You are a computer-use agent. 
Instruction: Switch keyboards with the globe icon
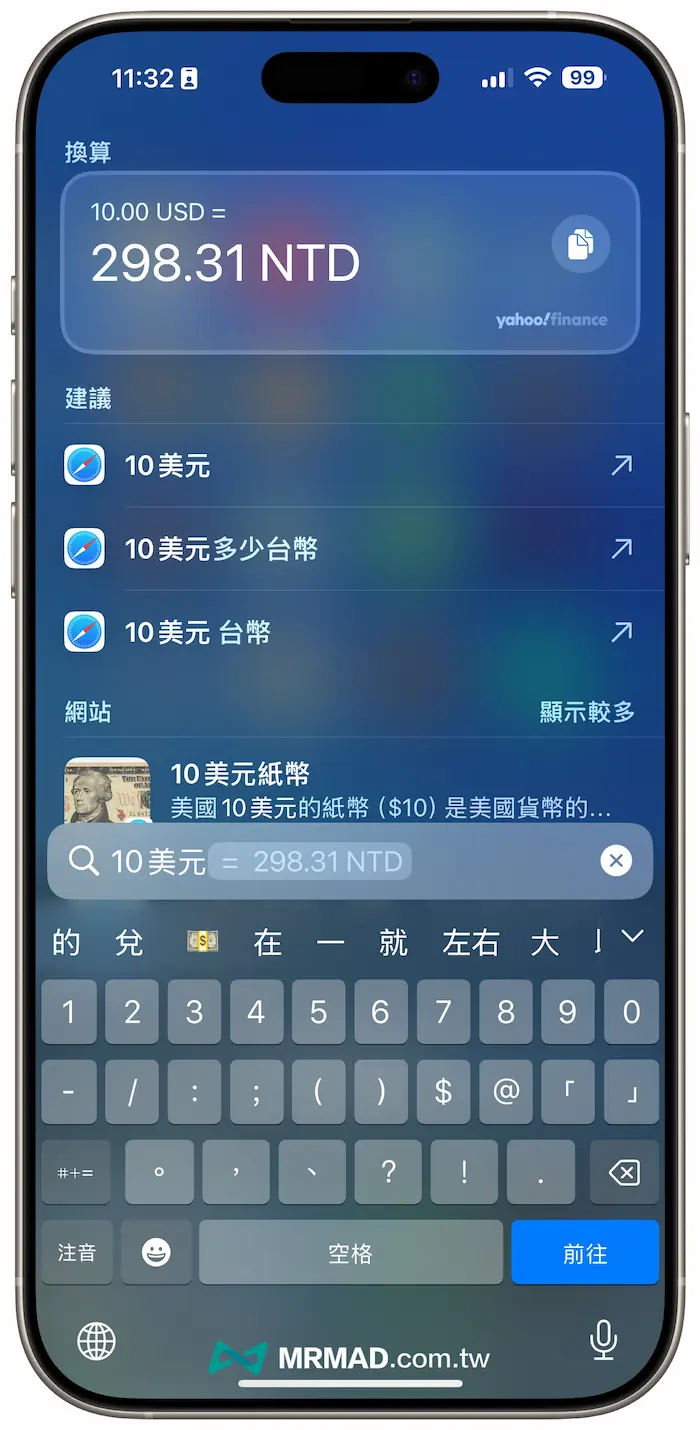pos(97,1341)
